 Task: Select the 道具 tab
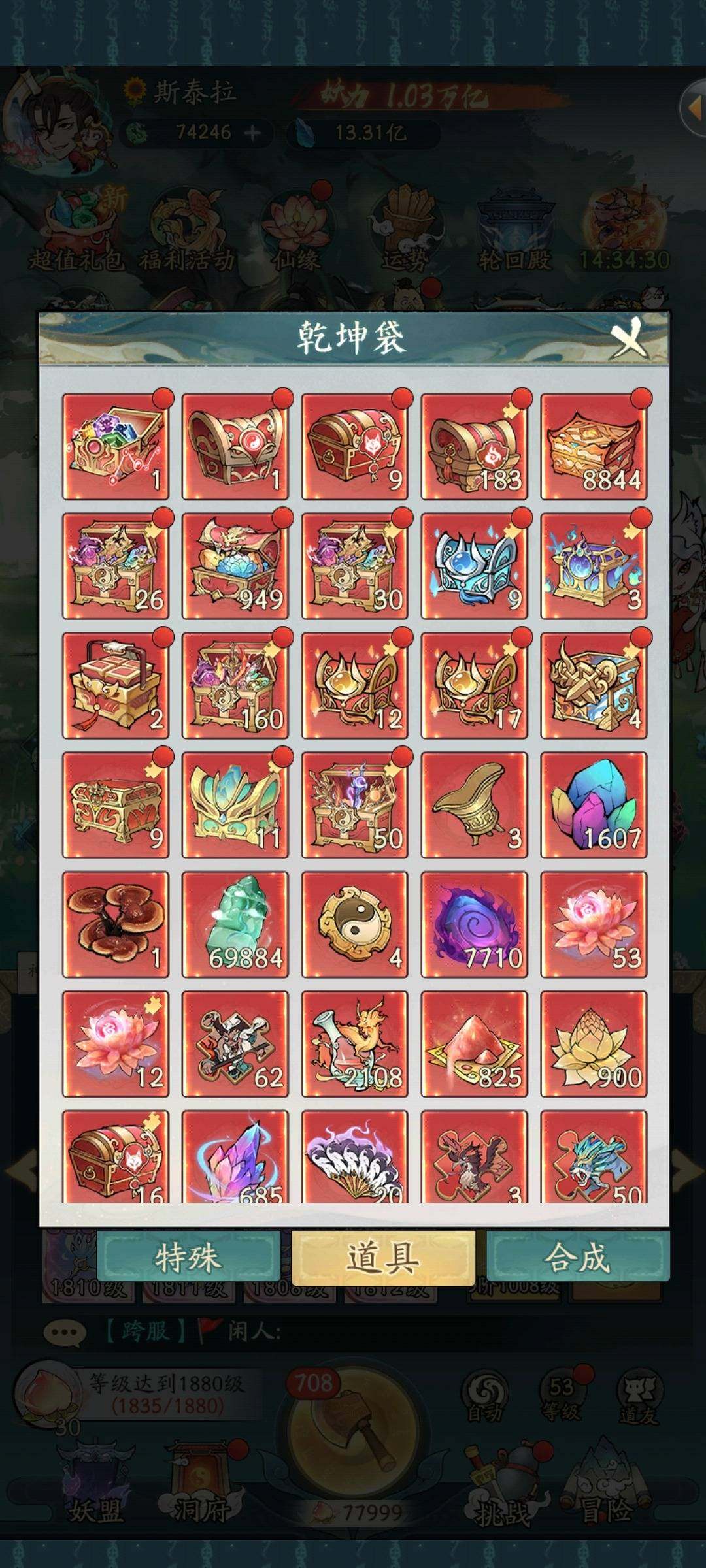click(x=383, y=1257)
